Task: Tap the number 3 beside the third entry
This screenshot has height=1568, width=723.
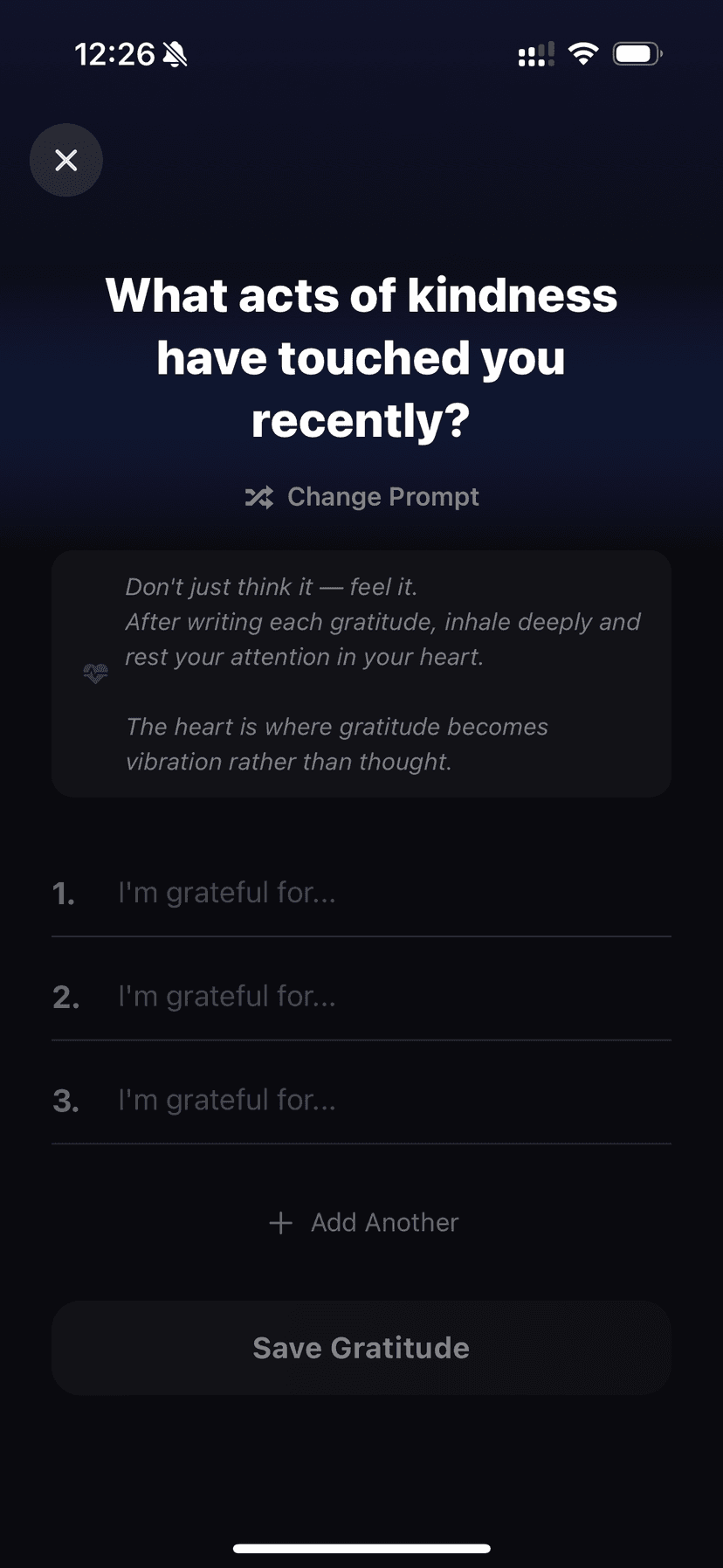Action: click(x=64, y=1100)
